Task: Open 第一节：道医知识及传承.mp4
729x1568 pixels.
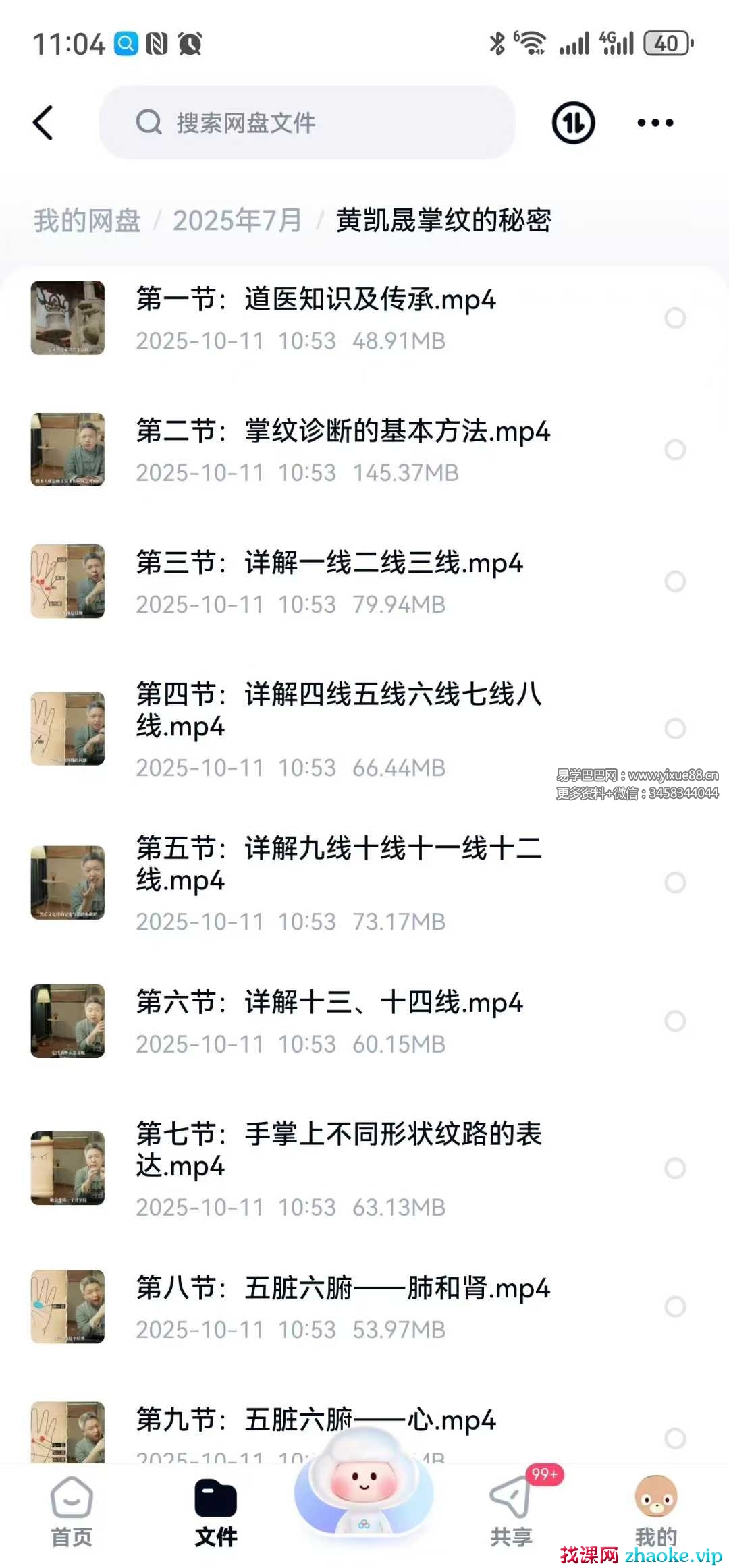Action: (x=316, y=300)
